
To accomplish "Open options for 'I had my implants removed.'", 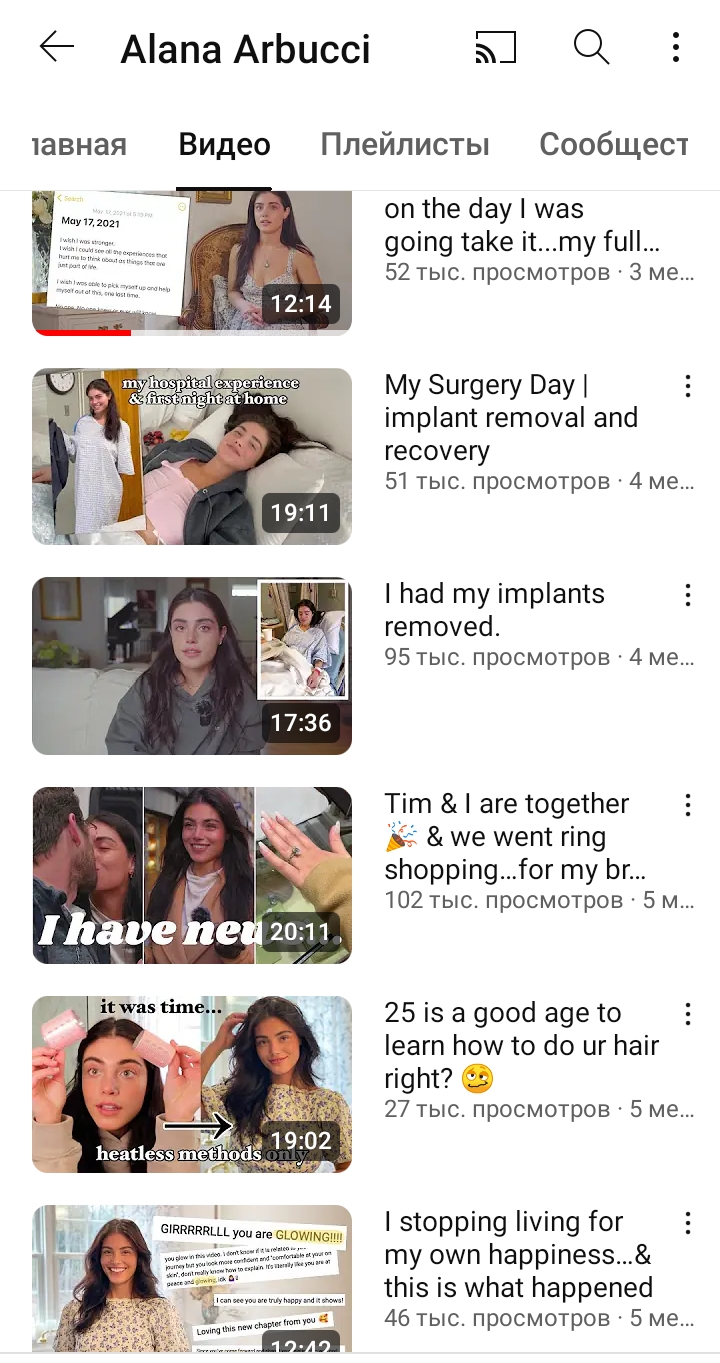I will (x=687, y=595).
